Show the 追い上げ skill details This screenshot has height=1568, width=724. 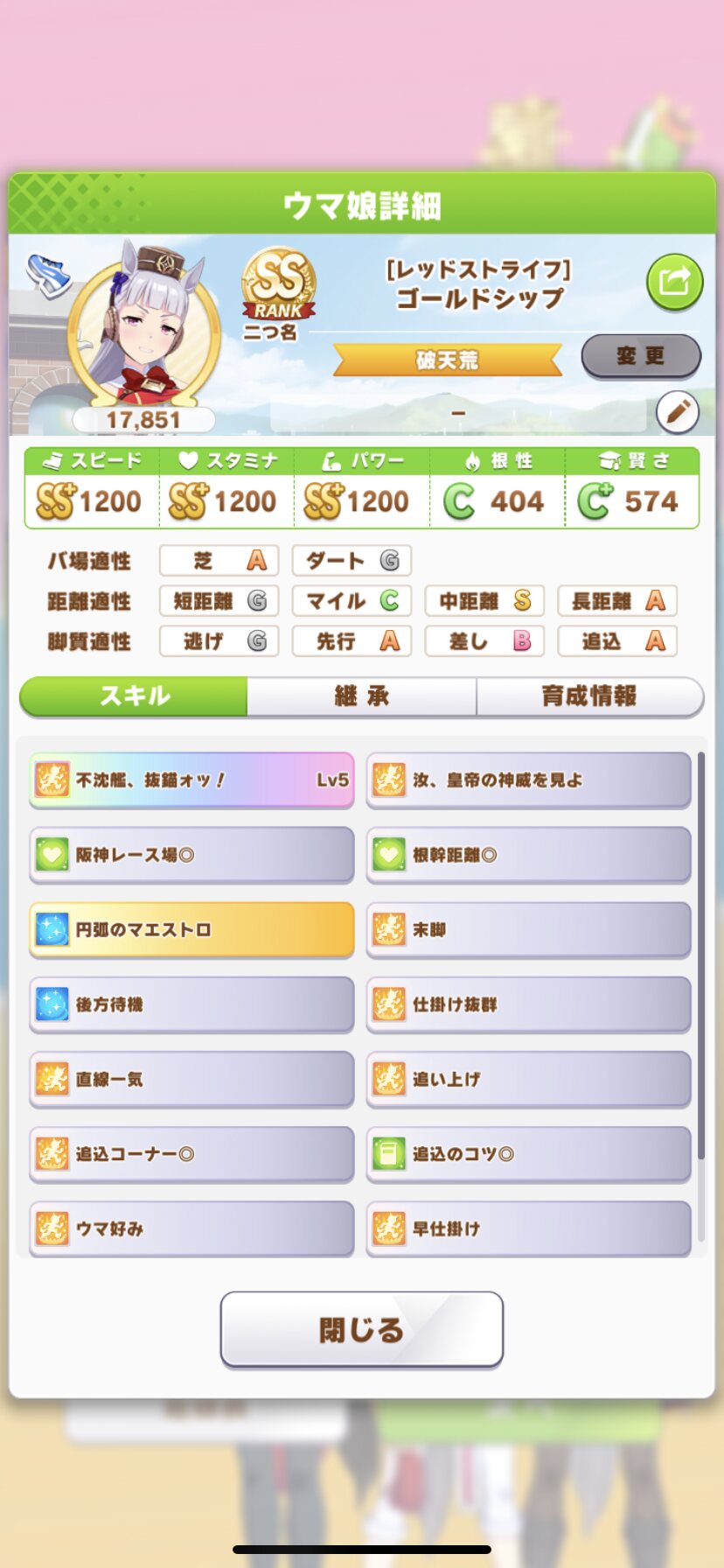(x=528, y=1079)
